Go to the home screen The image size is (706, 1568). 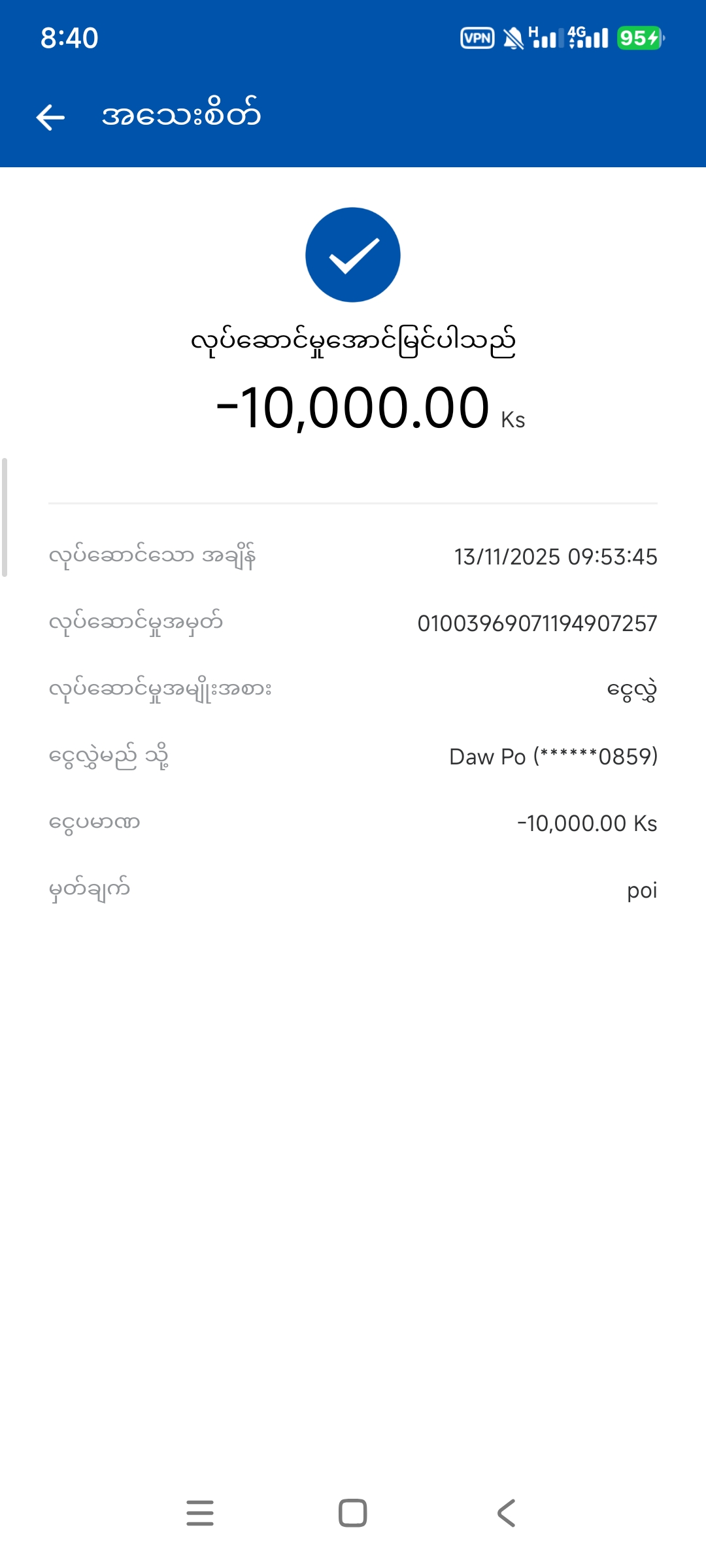tap(352, 1513)
